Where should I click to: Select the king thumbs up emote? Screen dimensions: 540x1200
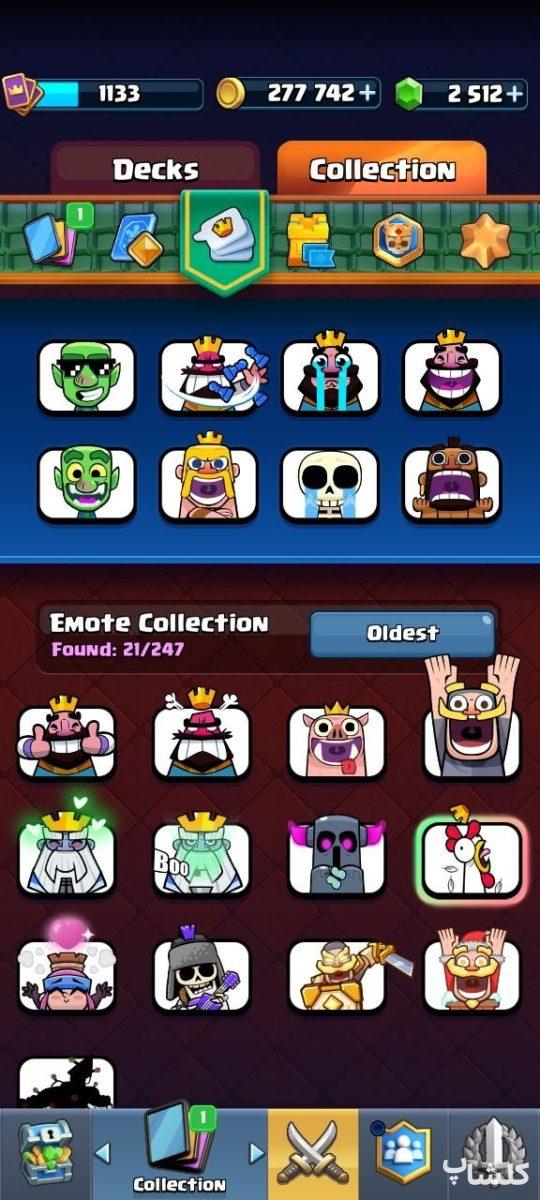click(x=67, y=741)
